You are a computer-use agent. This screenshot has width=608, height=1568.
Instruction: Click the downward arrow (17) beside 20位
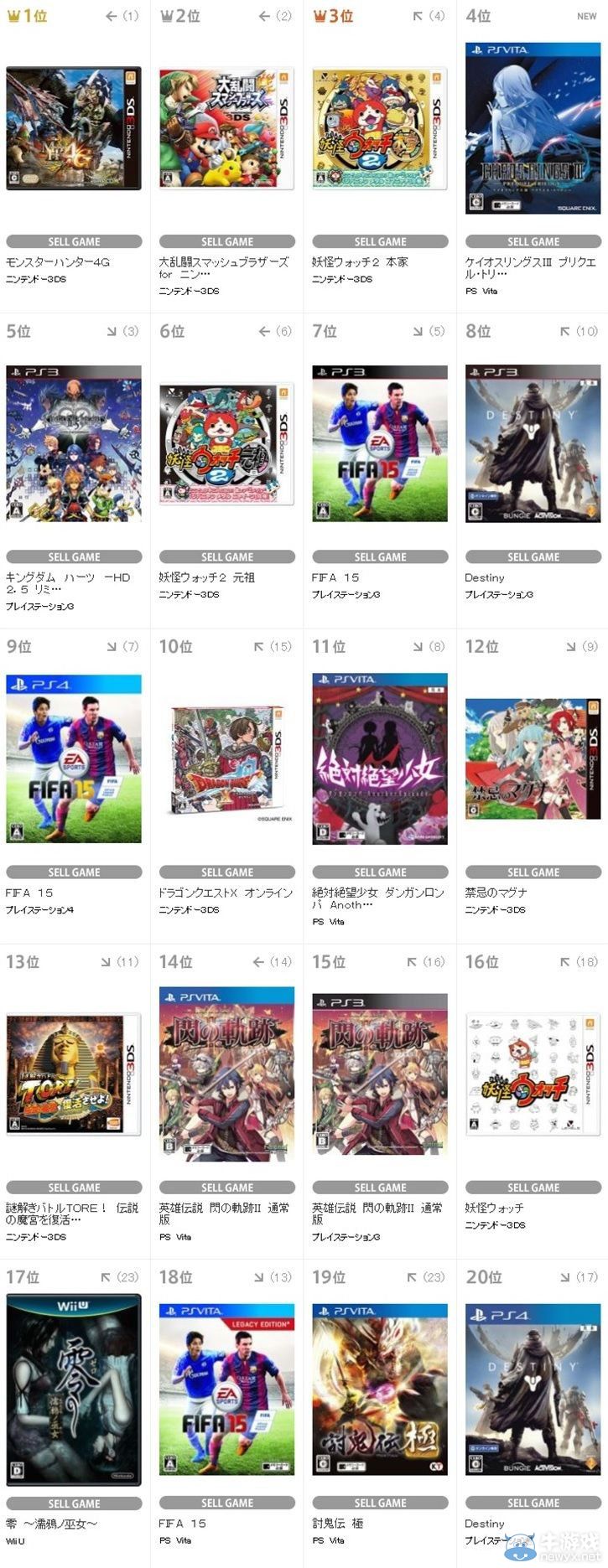pos(566,1277)
